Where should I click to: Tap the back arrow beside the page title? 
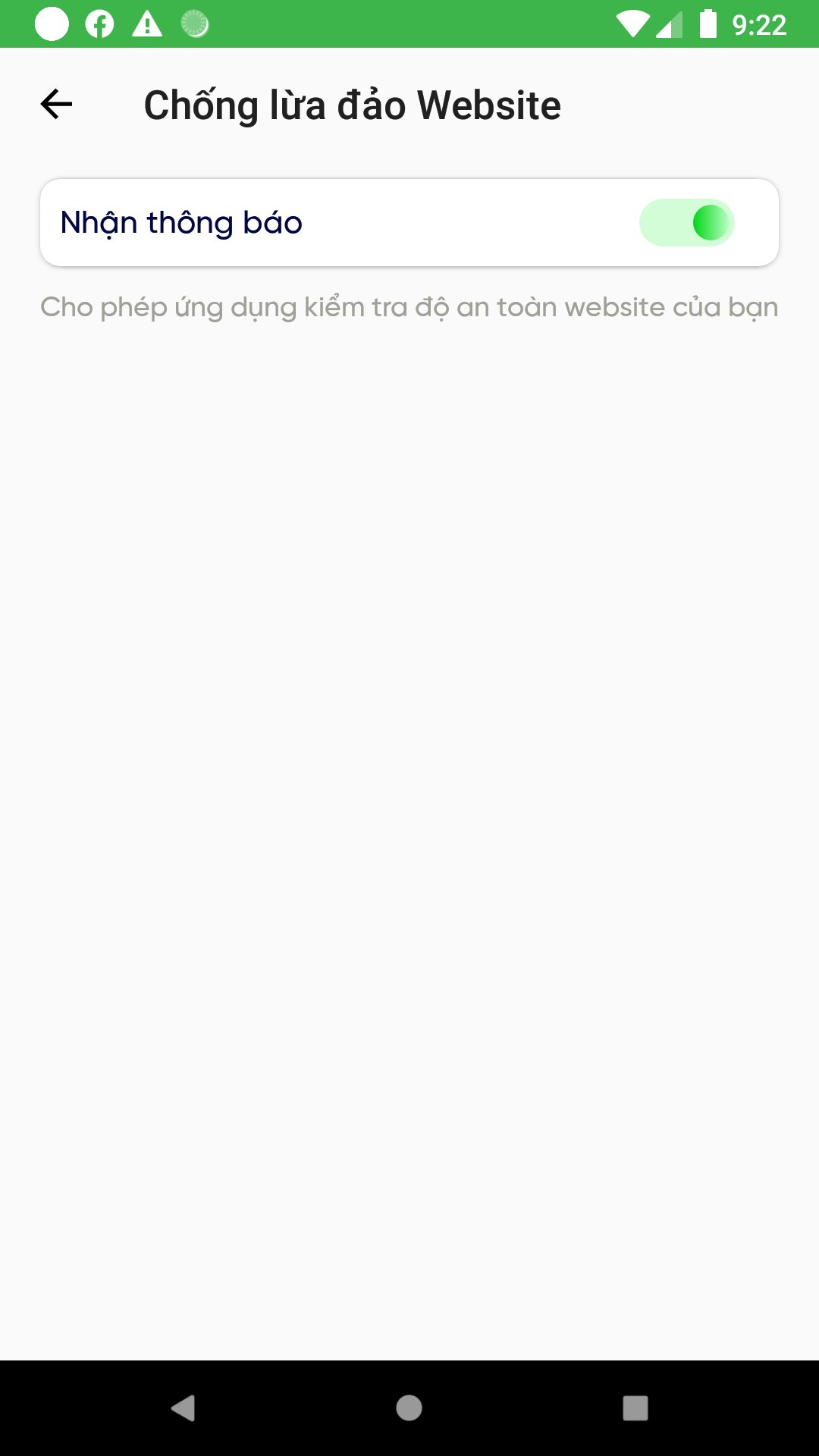[55, 104]
